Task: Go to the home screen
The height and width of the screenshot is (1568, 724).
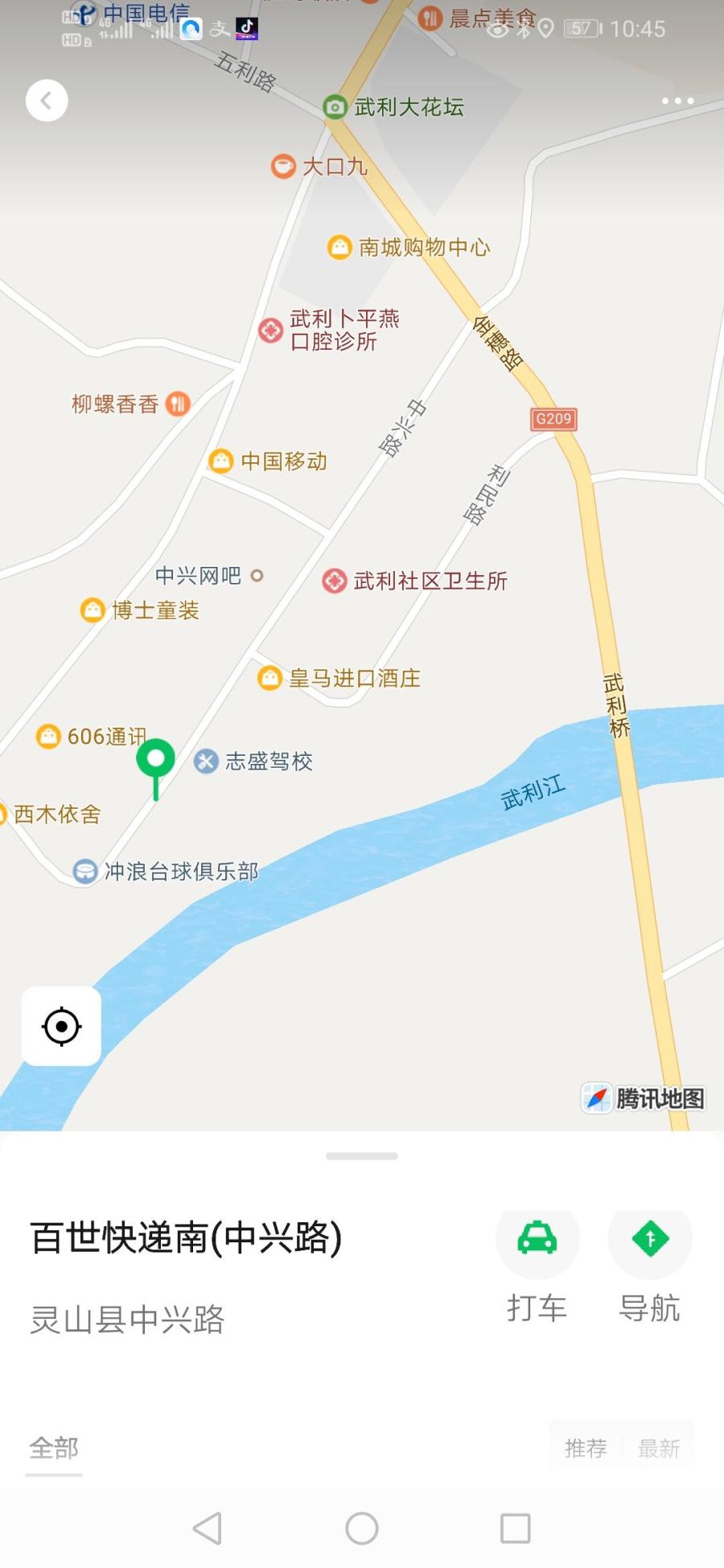Action: (362, 1528)
